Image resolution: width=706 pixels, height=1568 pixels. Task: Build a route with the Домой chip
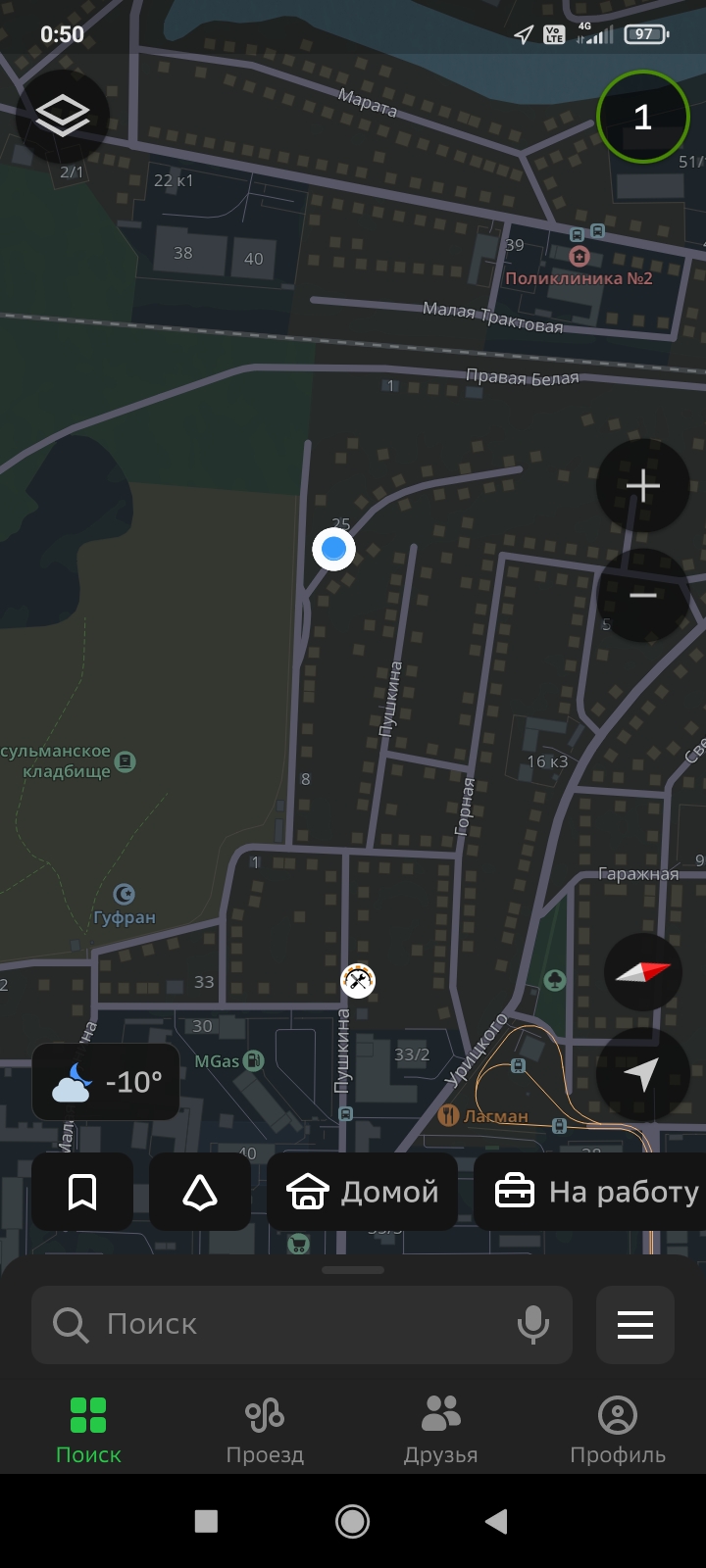(362, 1192)
